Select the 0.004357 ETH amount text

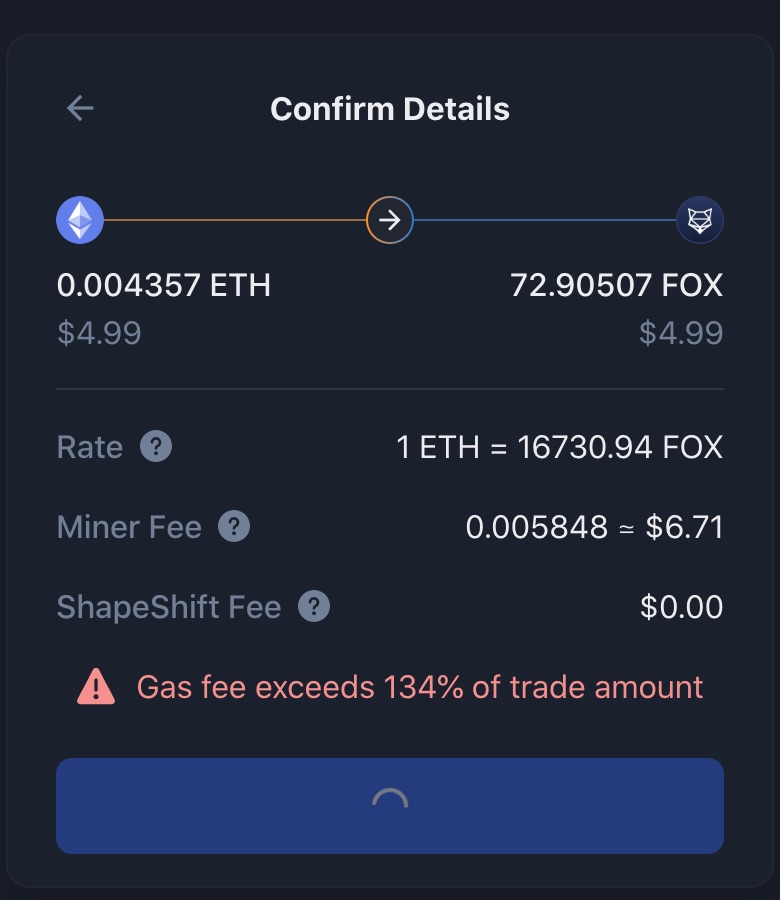click(x=163, y=286)
